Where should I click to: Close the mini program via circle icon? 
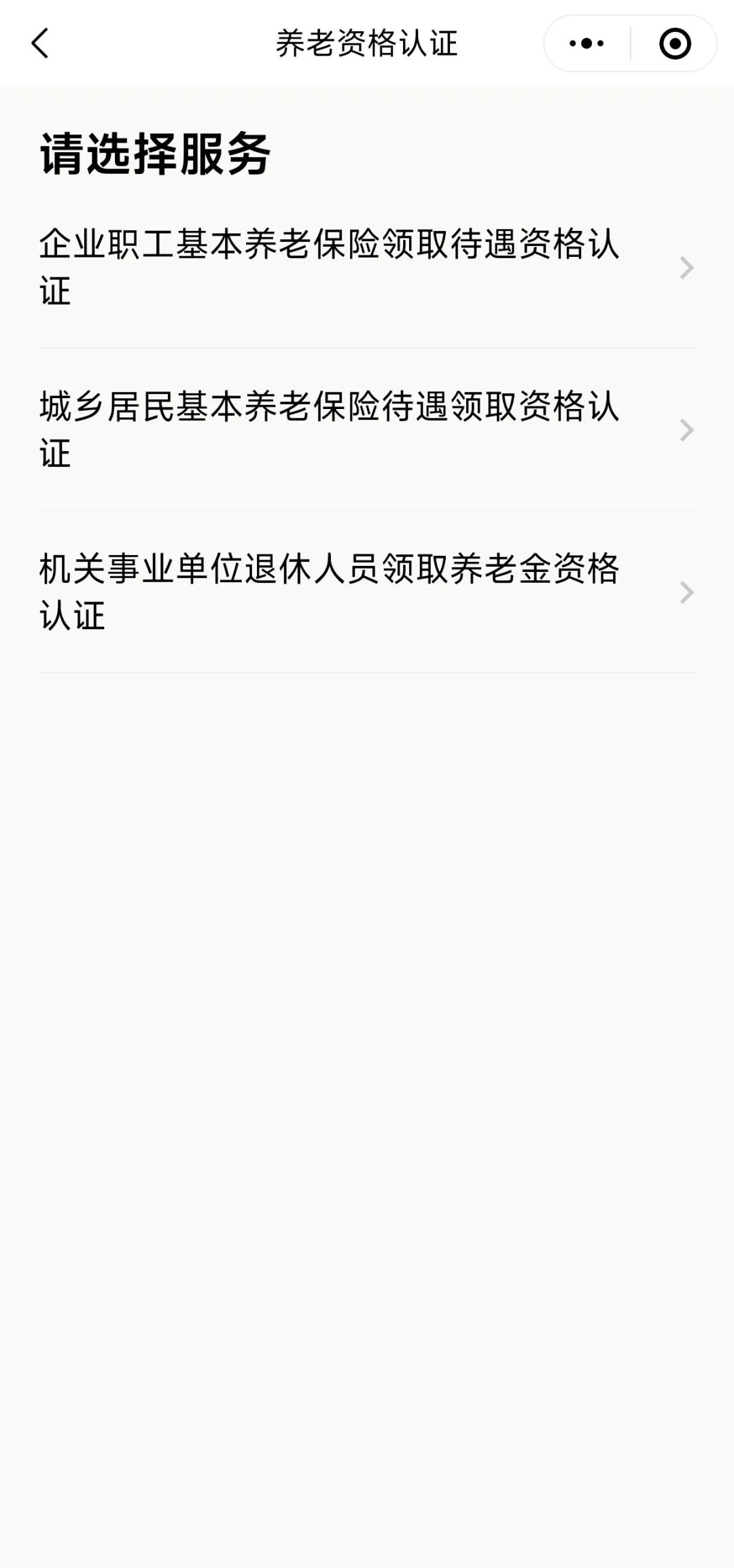click(x=674, y=43)
